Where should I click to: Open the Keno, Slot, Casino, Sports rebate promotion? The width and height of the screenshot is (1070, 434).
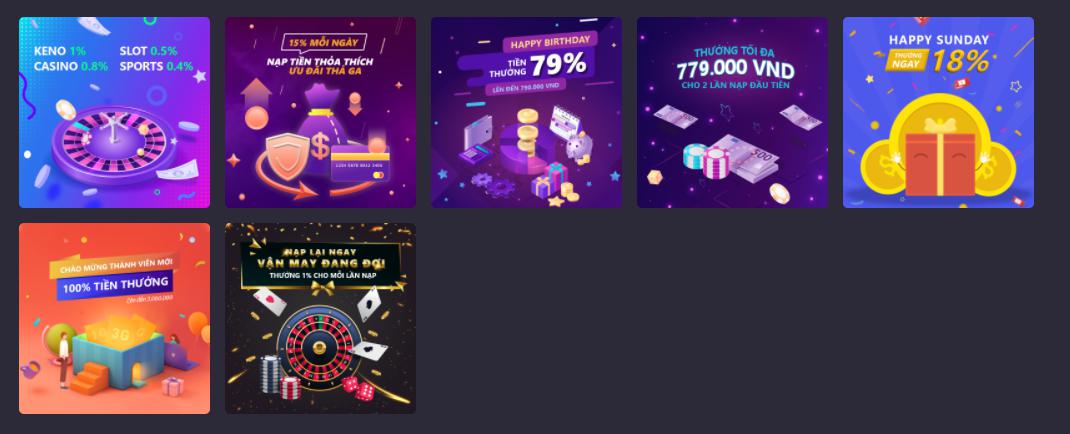(x=114, y=112)
